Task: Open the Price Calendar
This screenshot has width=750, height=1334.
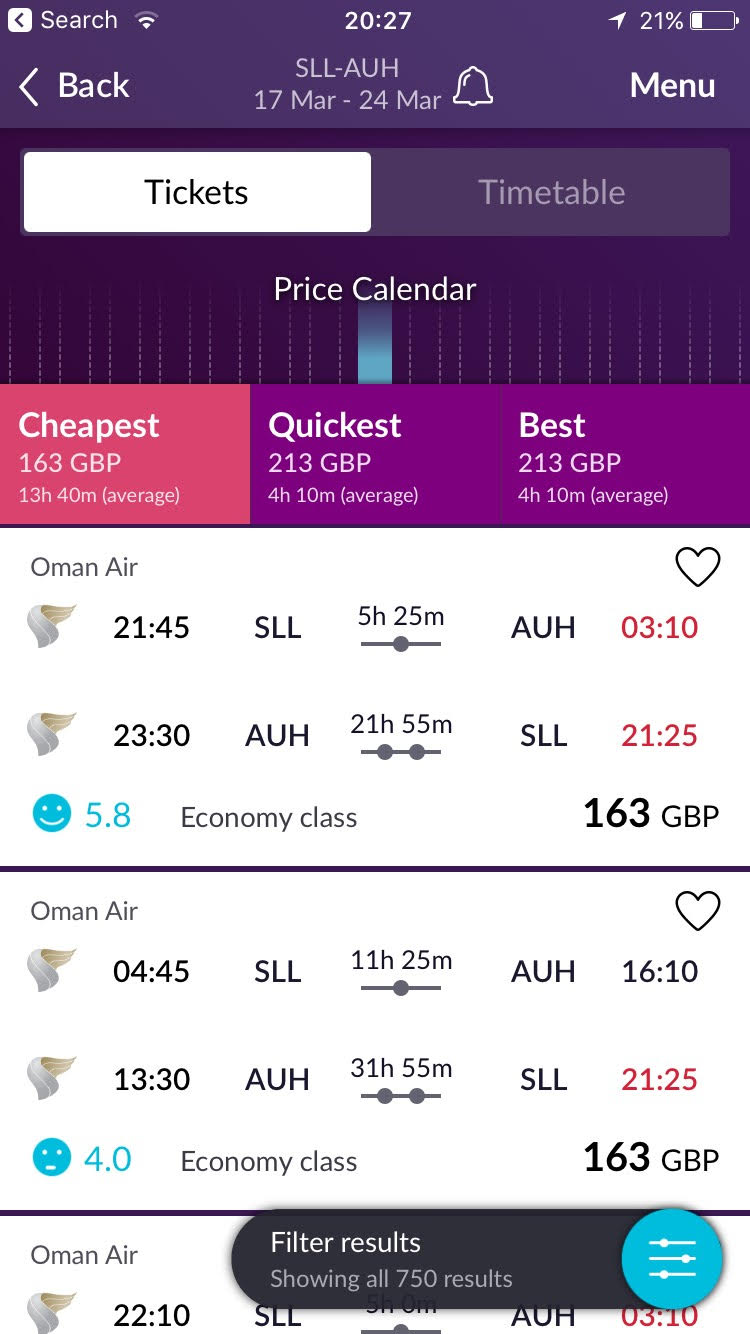Action: click(375, 290)
